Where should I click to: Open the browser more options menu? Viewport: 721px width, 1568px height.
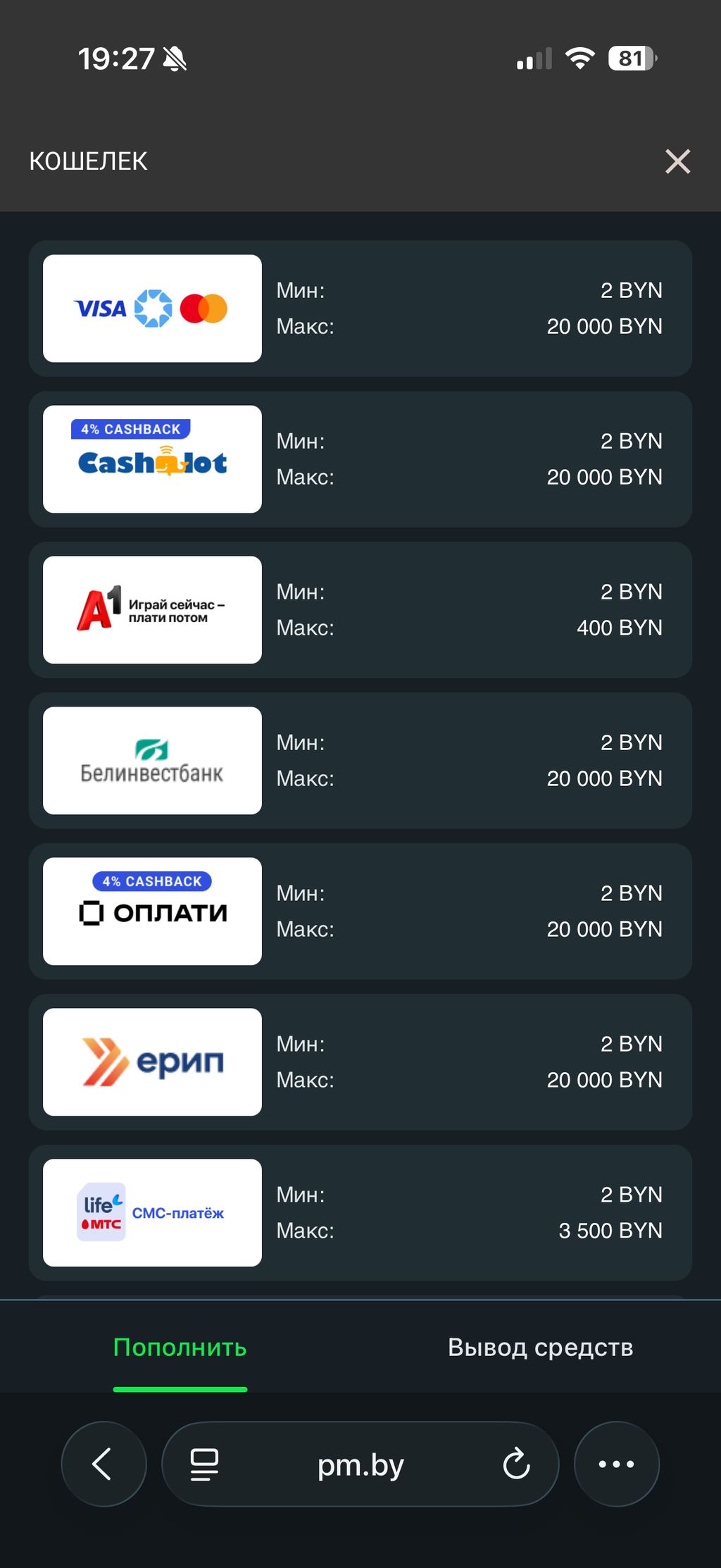(616, 1464)
